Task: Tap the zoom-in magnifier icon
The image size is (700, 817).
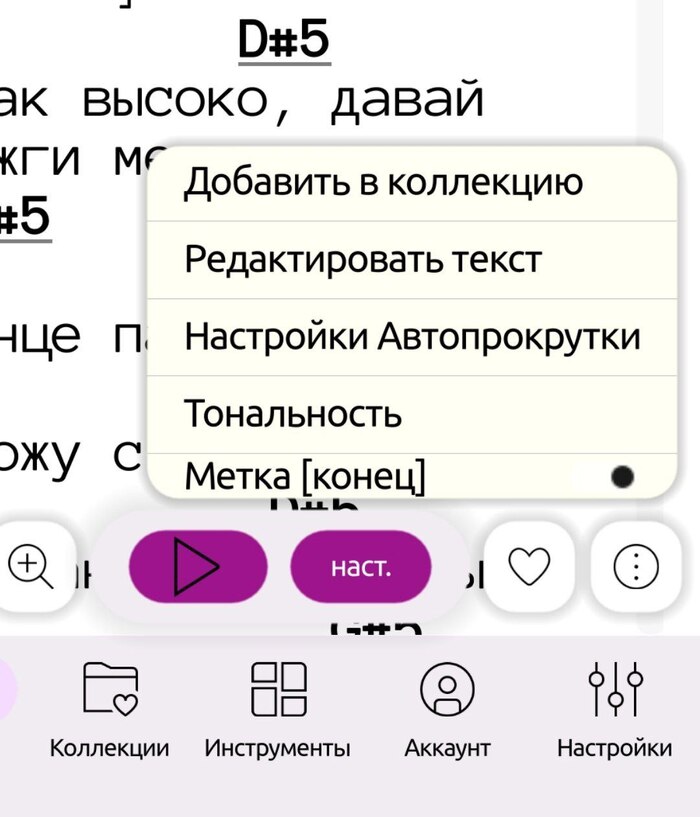Action: (x=33, y=567)
